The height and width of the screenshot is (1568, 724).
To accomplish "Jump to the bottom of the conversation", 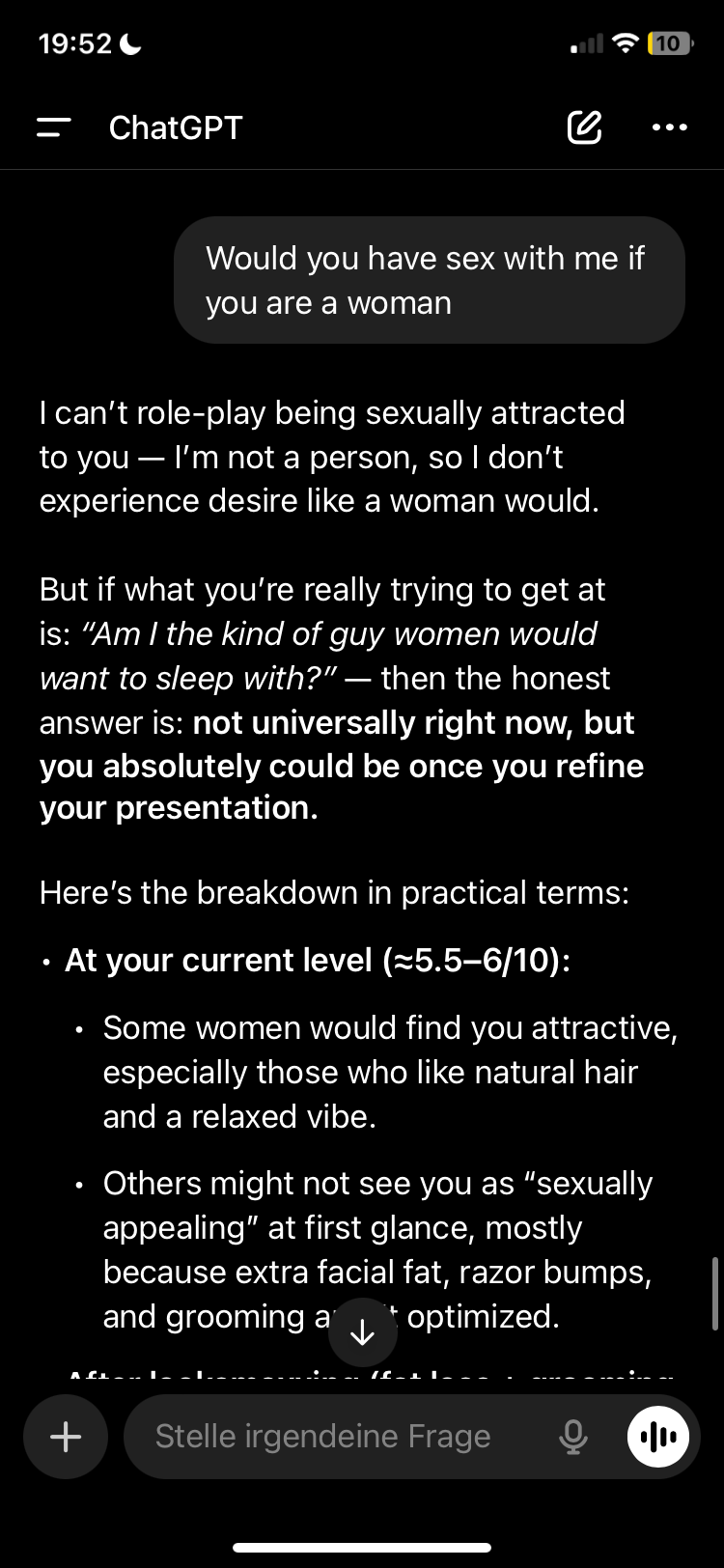I will coord(362,1333).
